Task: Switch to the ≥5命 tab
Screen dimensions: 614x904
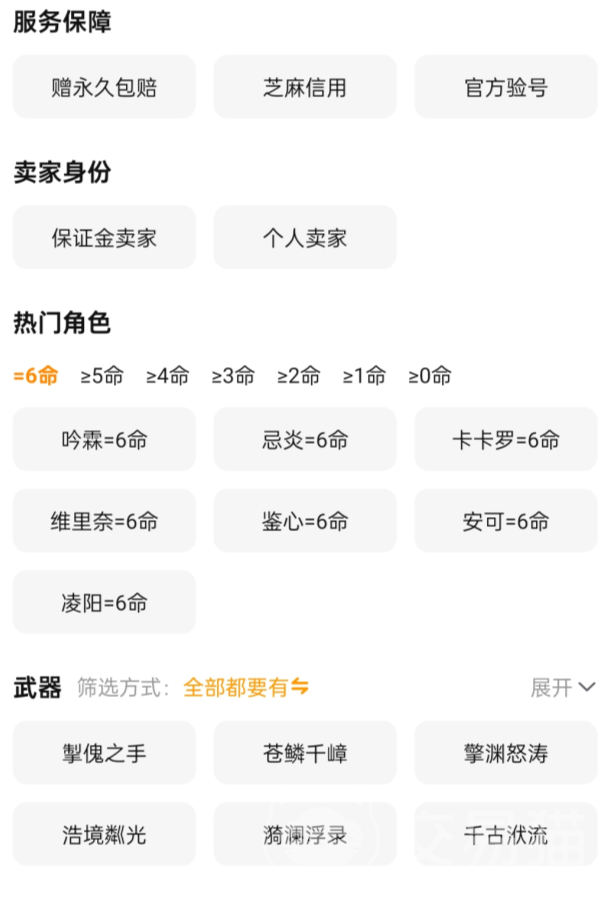Action: [x=102, y=376]
